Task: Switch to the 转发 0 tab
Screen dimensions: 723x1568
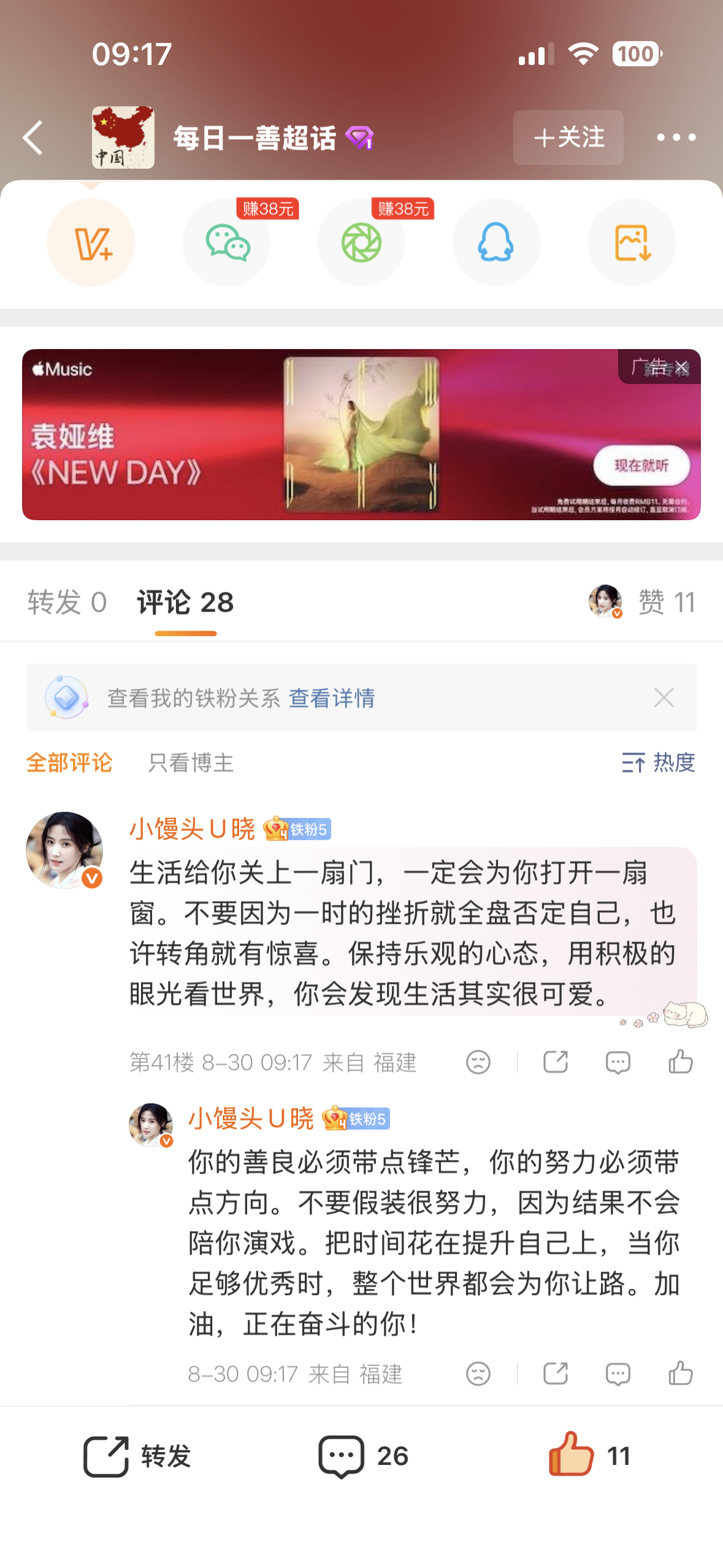Action: point(67,602)
